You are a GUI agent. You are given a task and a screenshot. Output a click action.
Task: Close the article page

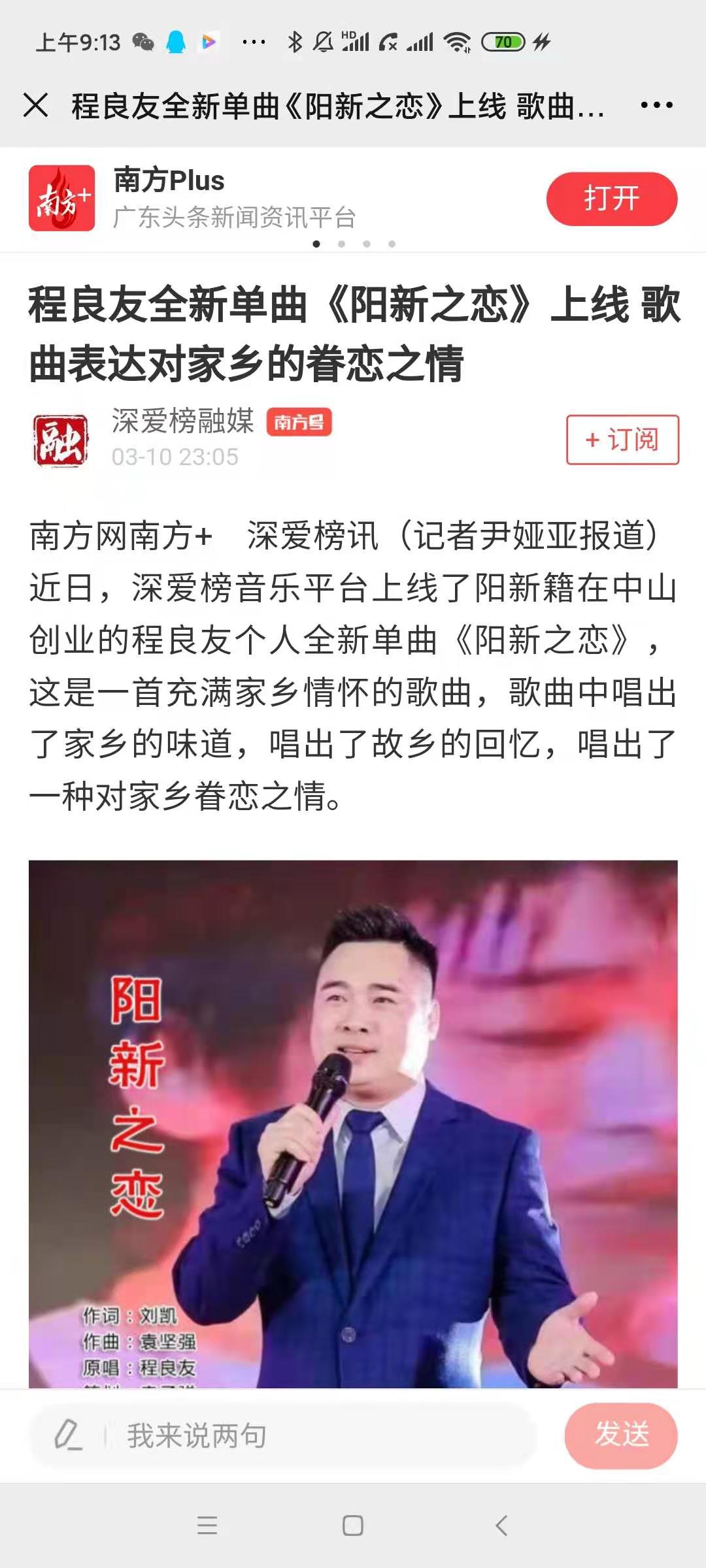pos(35,105)
